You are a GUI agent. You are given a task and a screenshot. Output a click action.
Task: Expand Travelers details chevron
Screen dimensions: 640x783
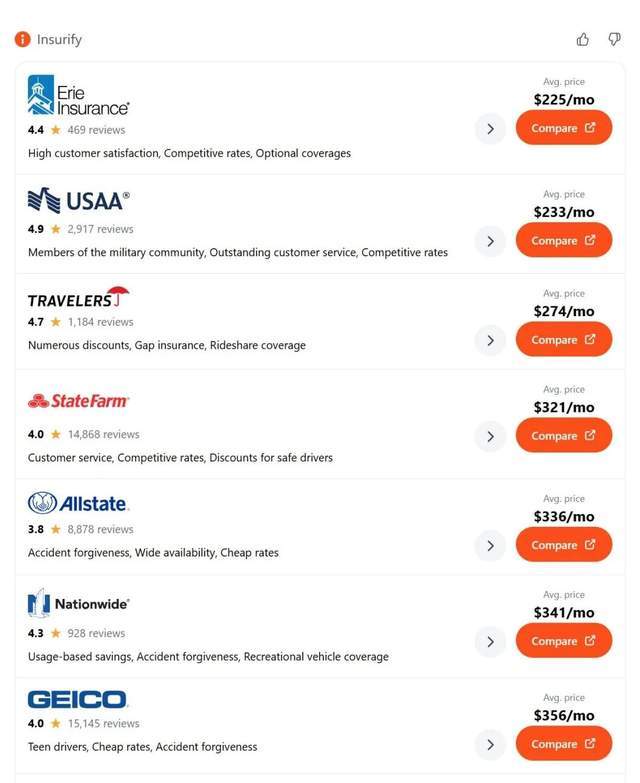pyautogui.click(x=490, y=340)
